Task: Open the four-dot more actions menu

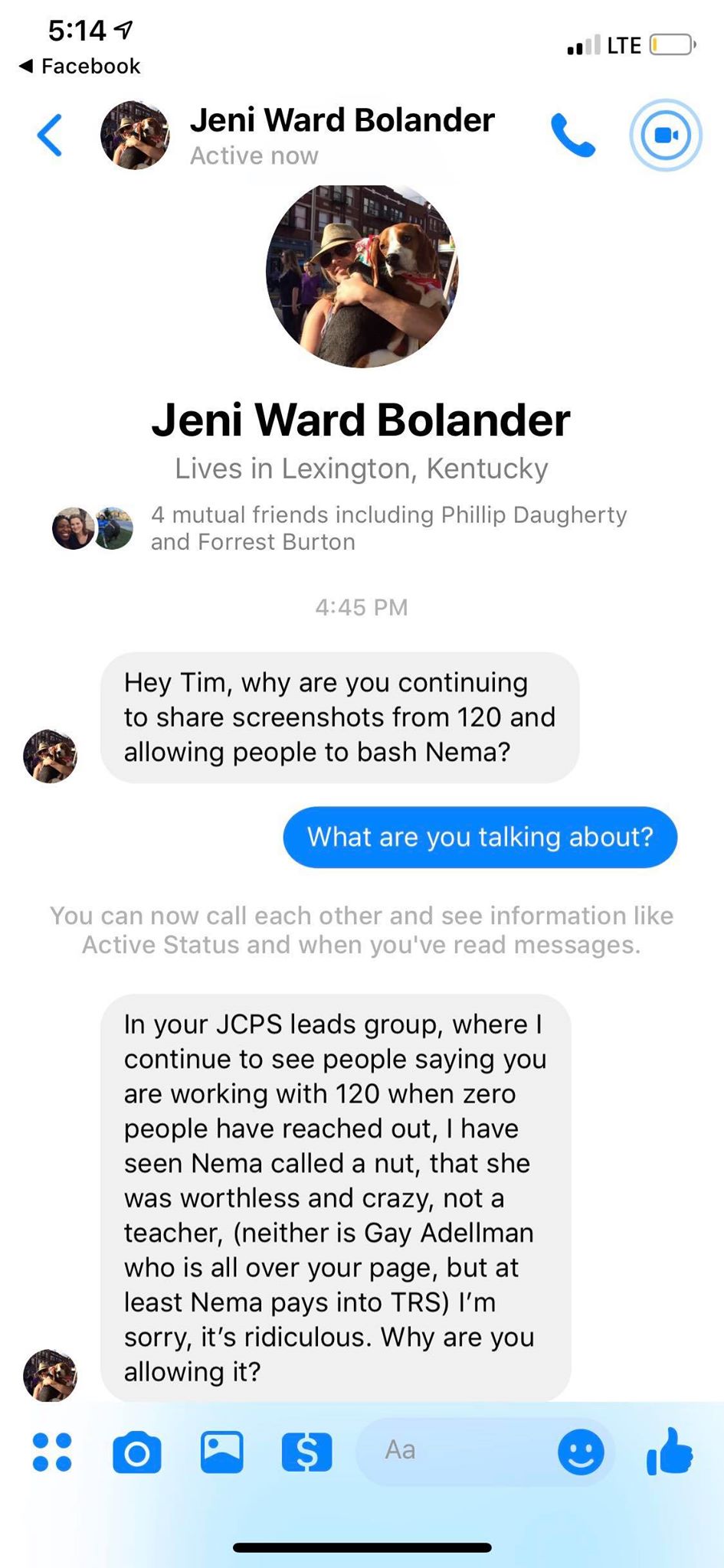Action: (x=52, y=1452)
